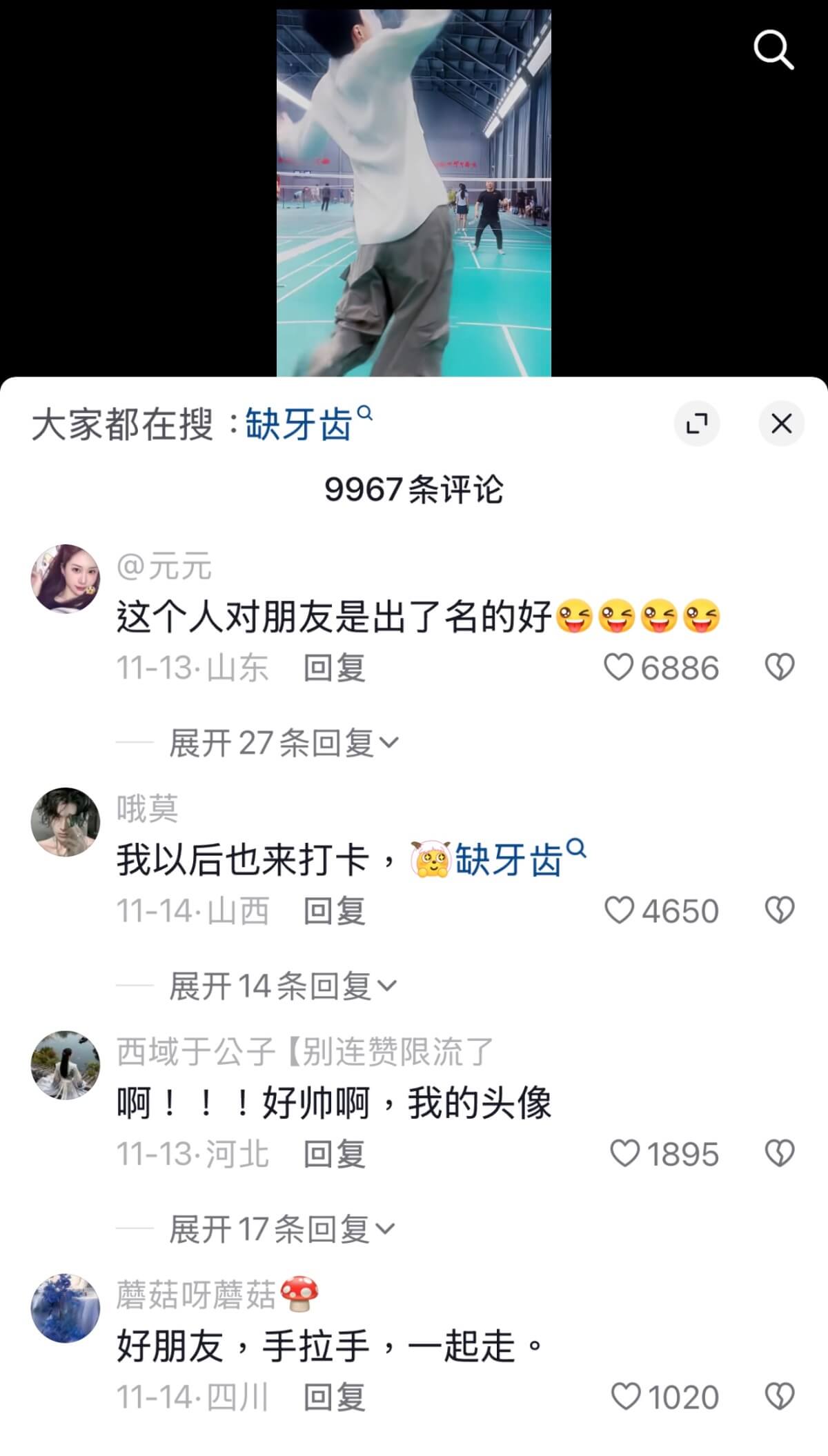Open 哦莫's profile avatar
Image resolution: width=828 pixels, height=1456 pixels.
66,822
